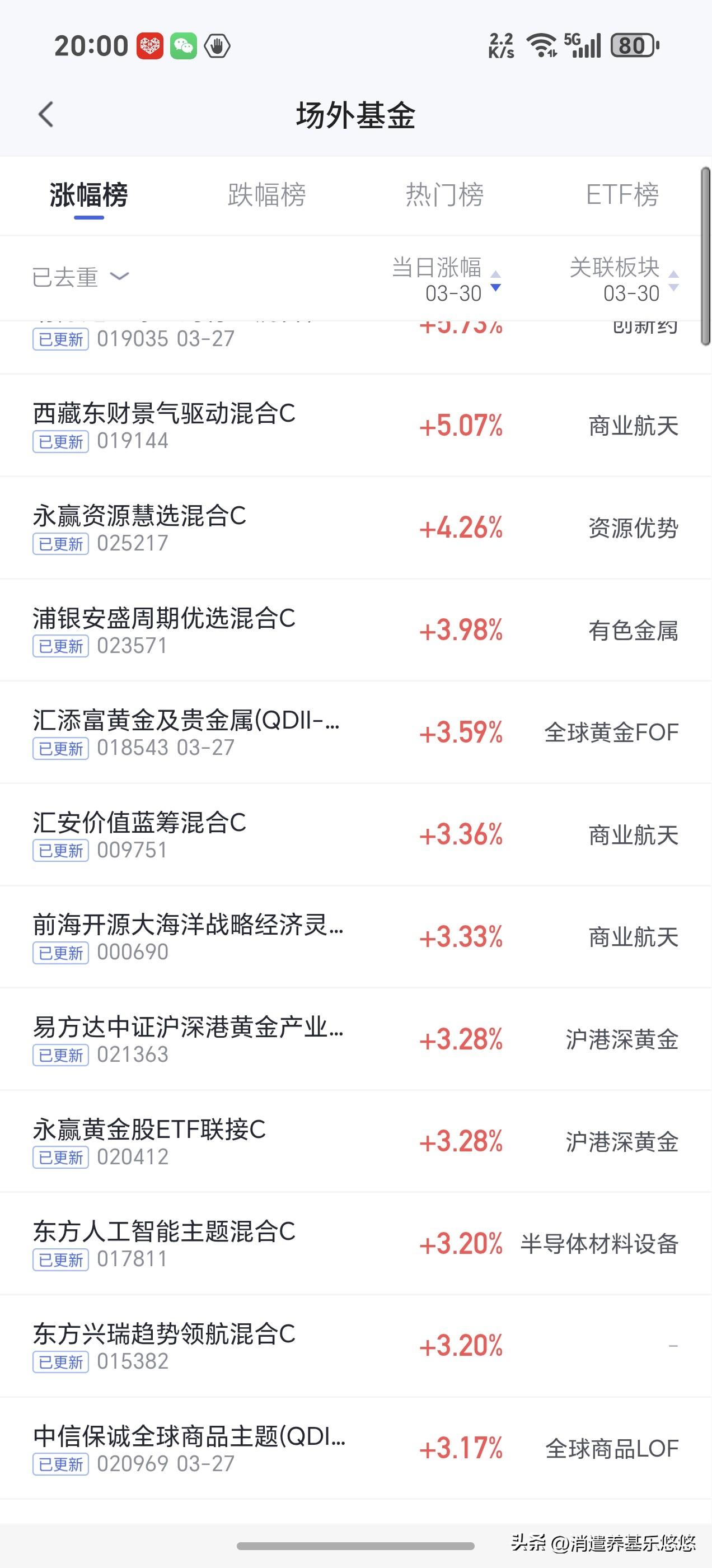Open fund 浦银安盛周期优选混合C
Screen dimensions: 712x1568
[x=356, y=630]
